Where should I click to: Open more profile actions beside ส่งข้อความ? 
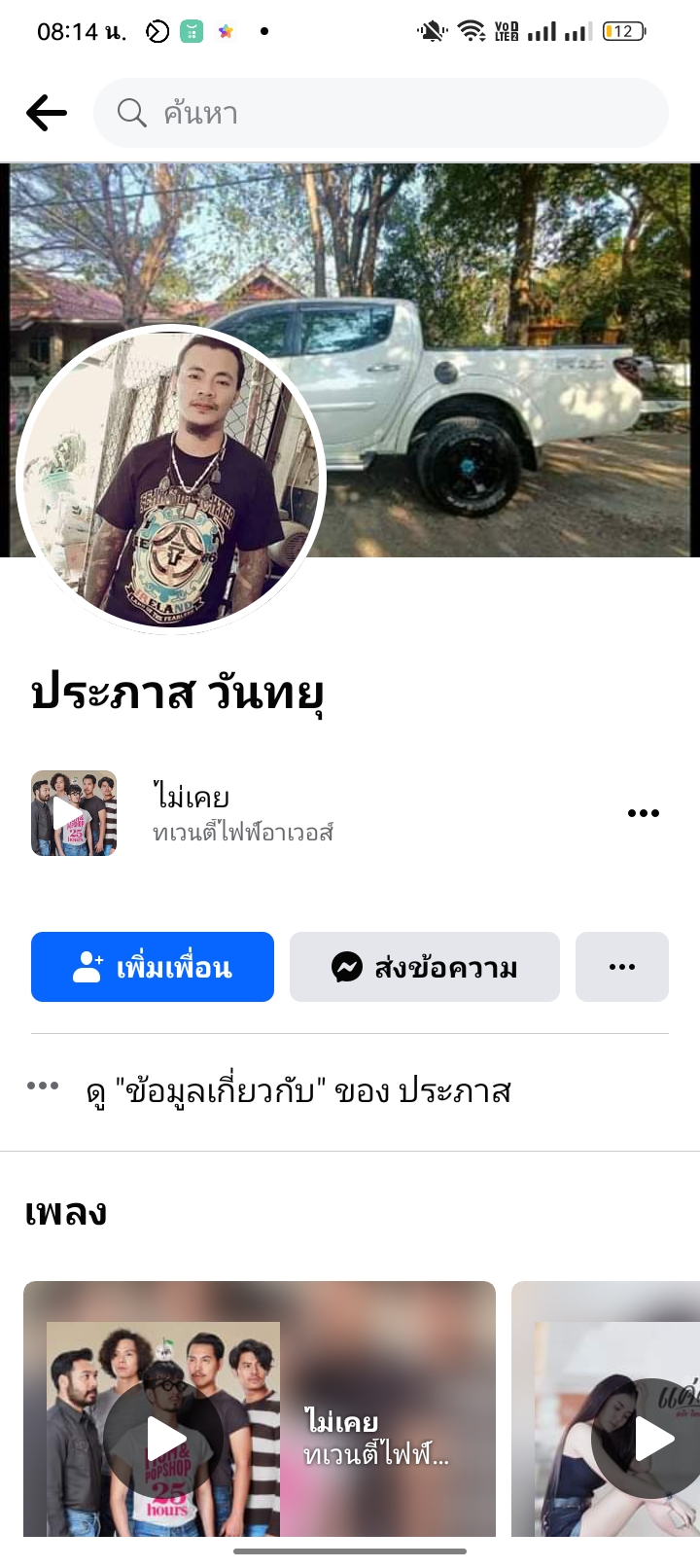coord(622,967)
